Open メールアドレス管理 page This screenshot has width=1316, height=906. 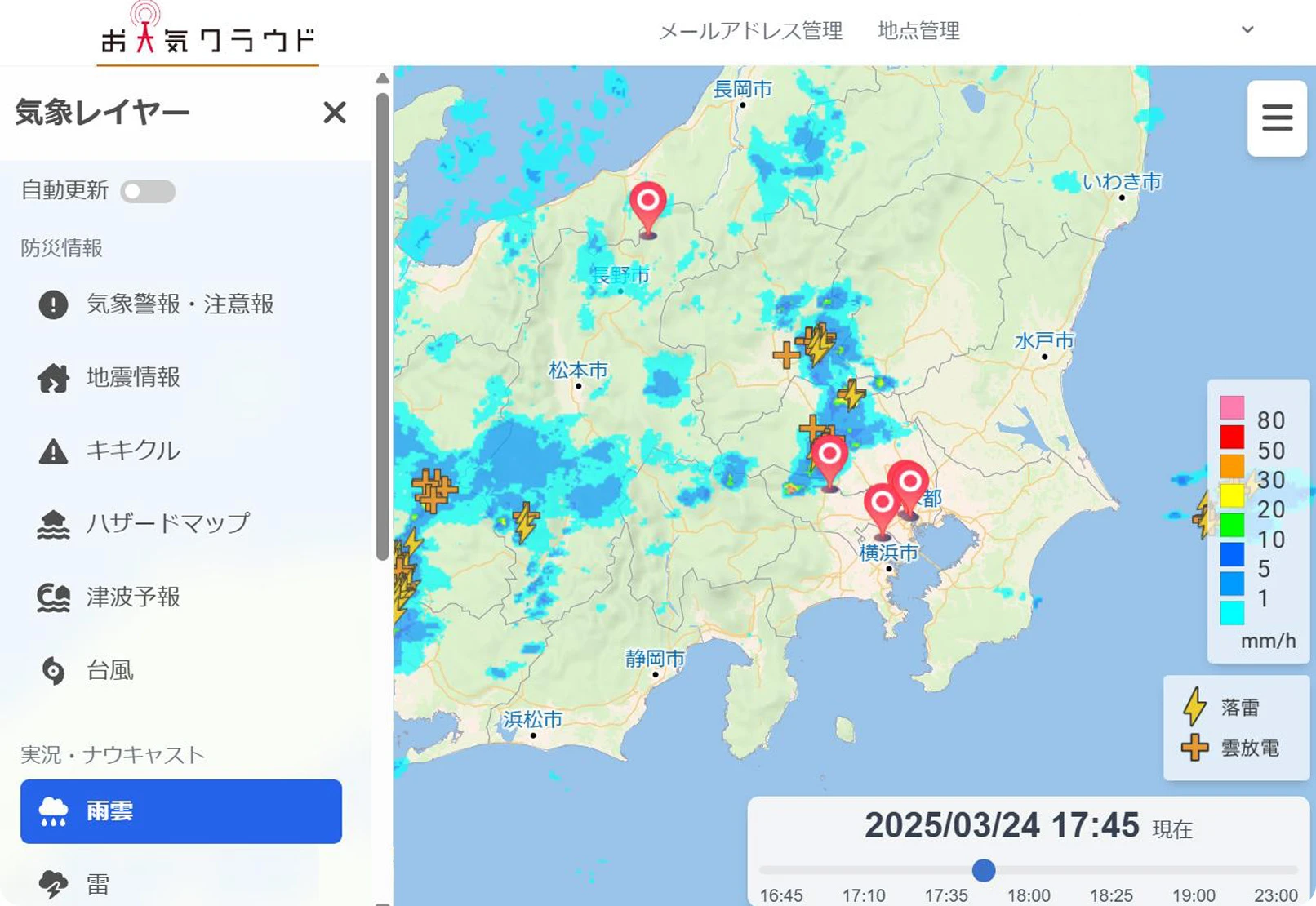(x=750, y=31)
